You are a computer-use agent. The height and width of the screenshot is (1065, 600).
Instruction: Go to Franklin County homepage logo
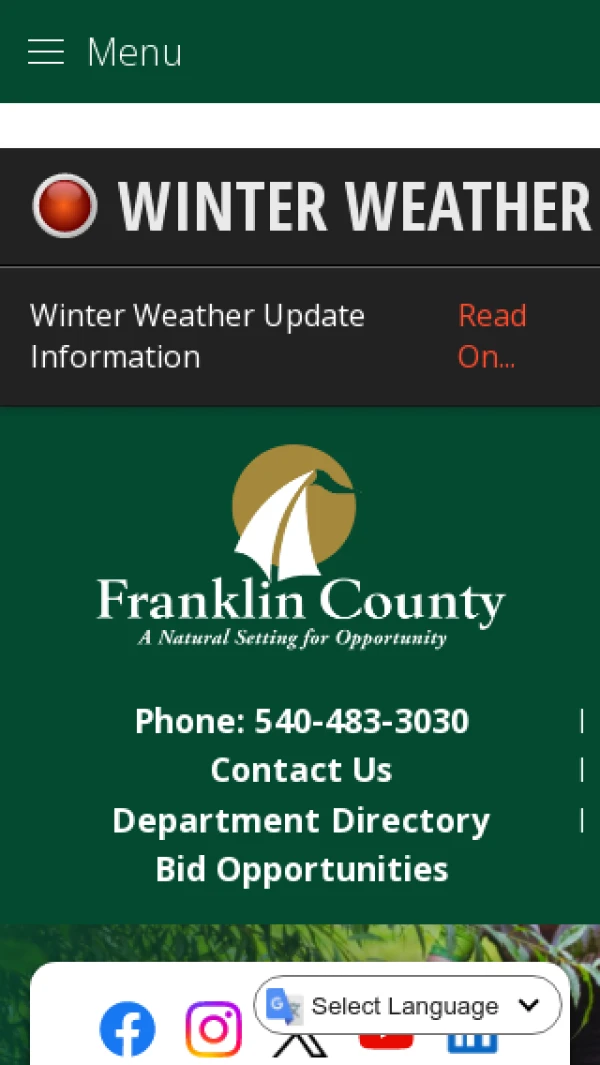click(x=300, y=547)
